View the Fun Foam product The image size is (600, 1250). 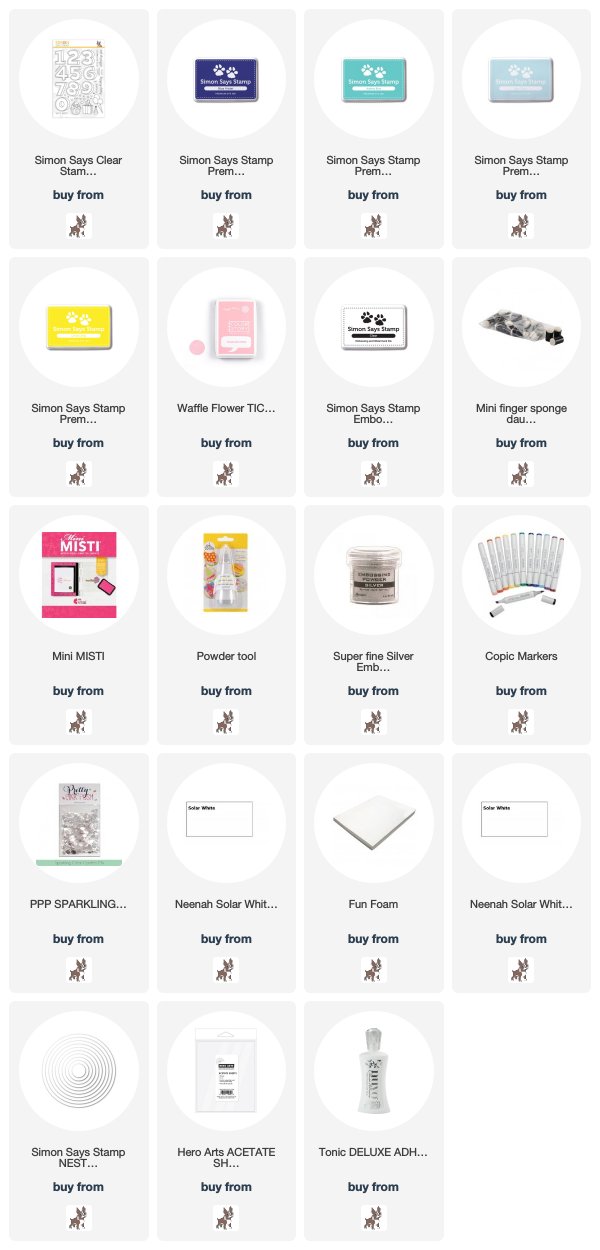[x=373, y=828]
